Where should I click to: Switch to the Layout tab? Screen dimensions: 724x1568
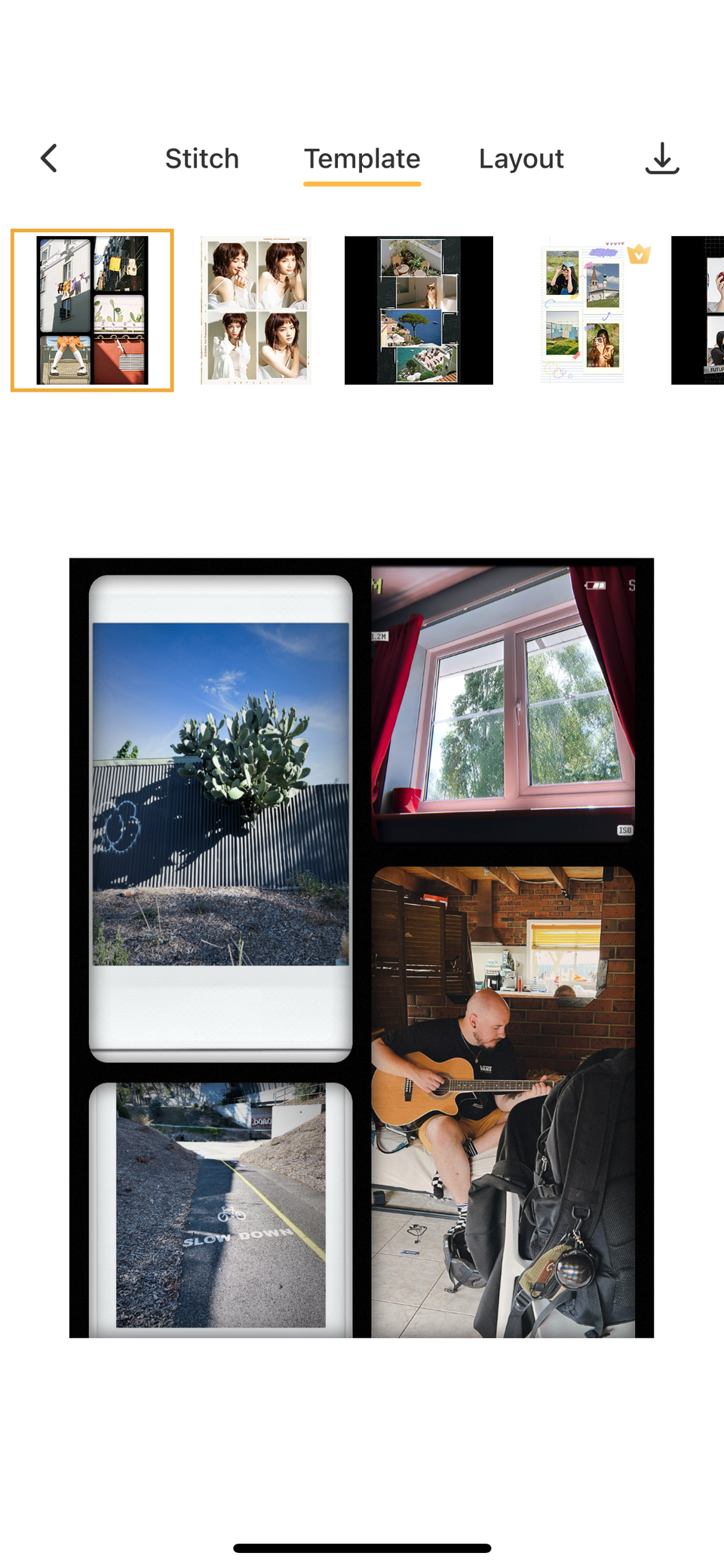click(x=520, y=158)
